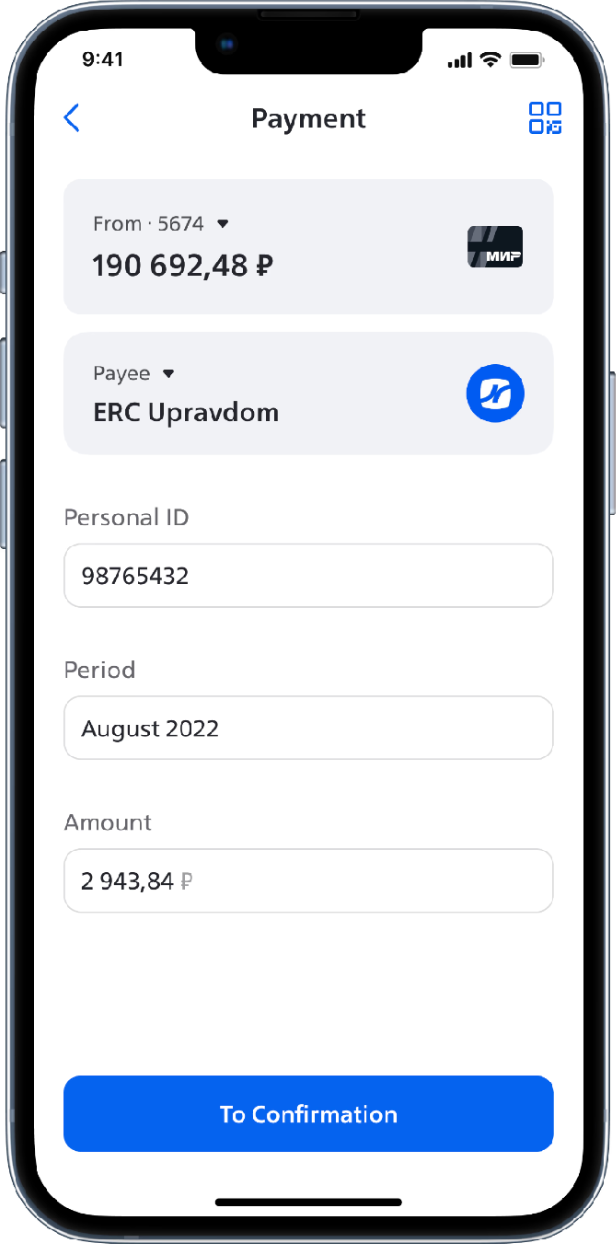
Task: Proceed To Confirmation
Action: tap(308, 1114)
